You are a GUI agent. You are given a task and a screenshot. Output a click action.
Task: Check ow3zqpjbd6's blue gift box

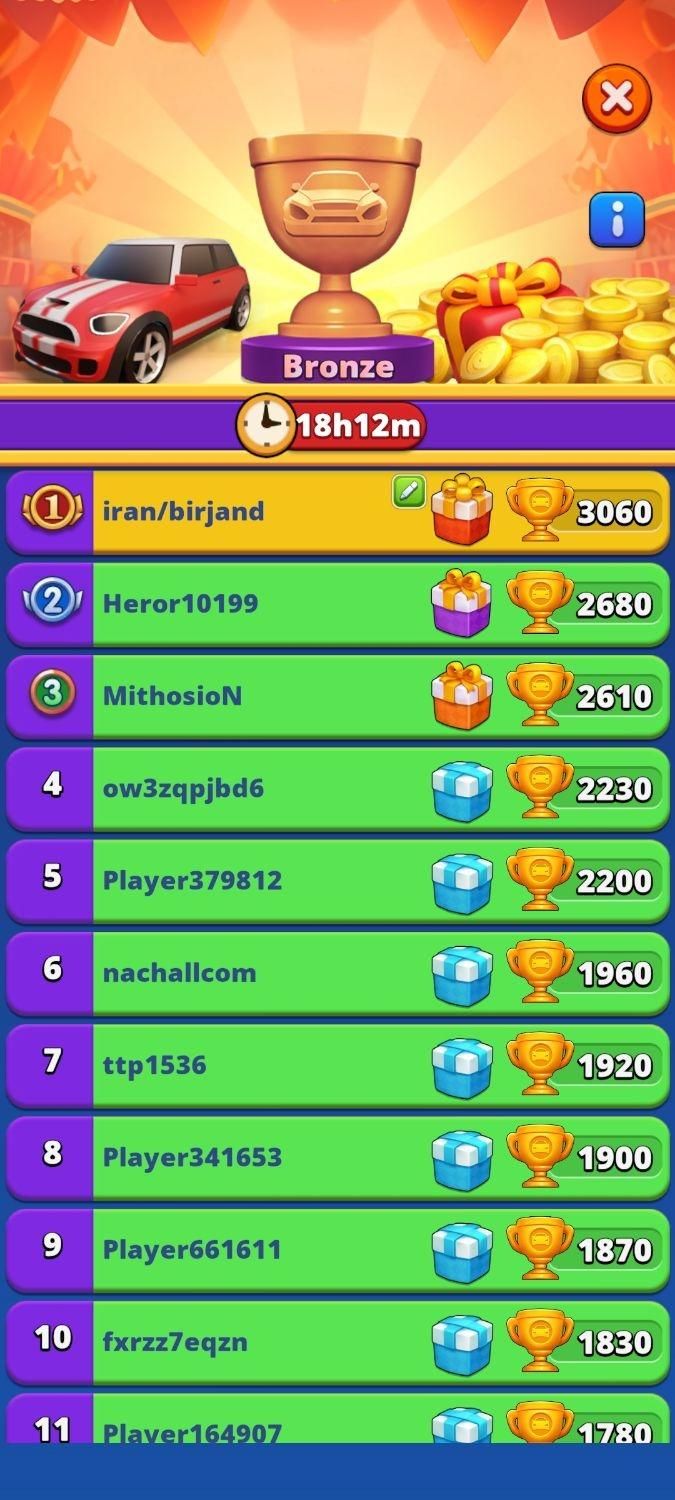click(461, 790)
